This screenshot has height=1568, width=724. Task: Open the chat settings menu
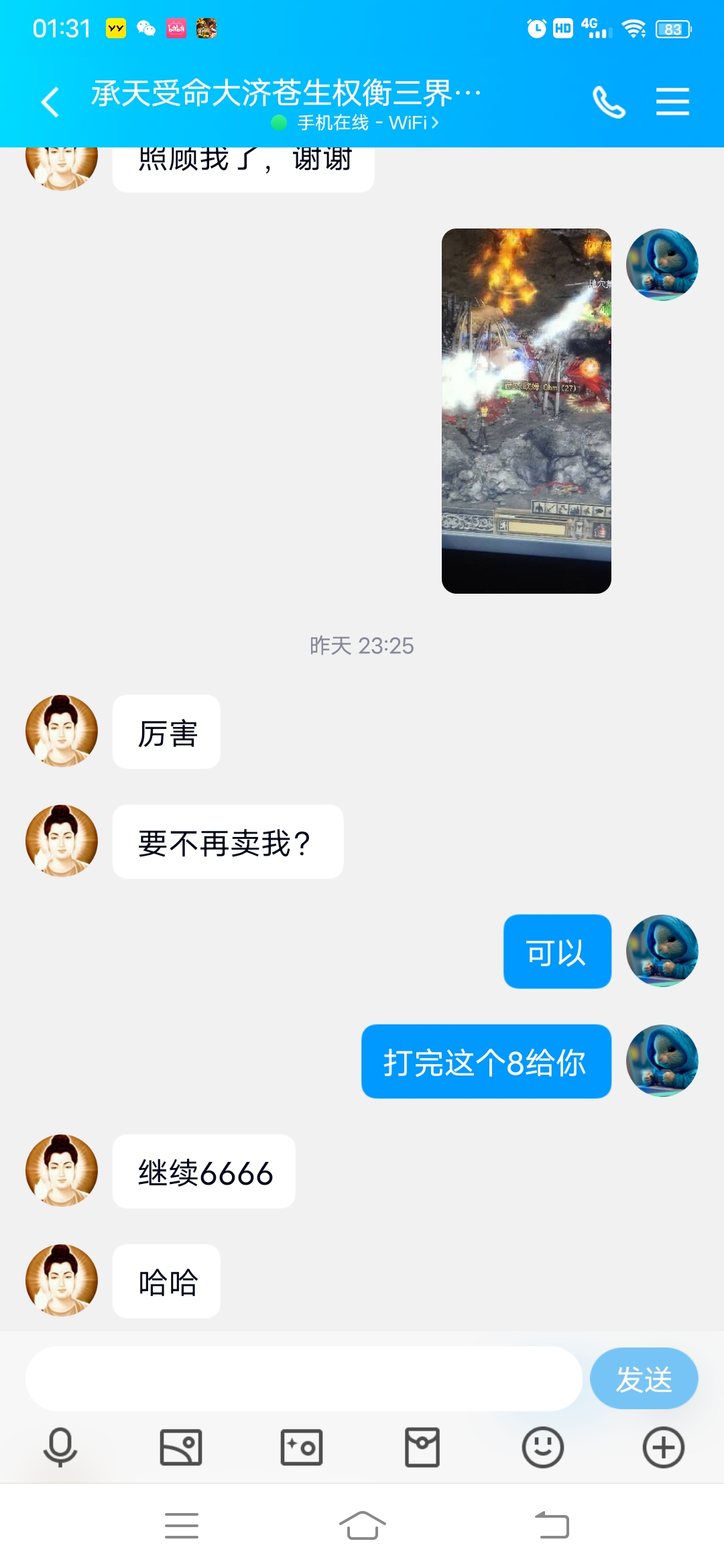click(672, 102)
